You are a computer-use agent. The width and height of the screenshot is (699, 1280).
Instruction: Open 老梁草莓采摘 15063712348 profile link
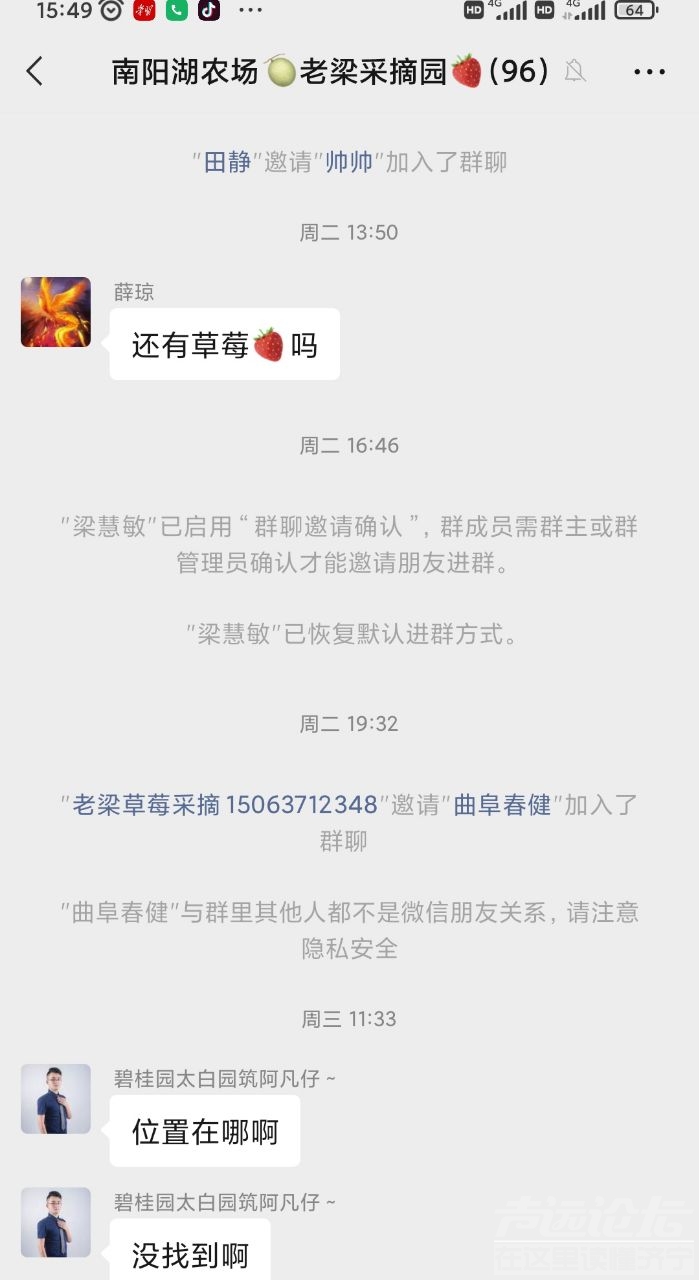point(225,804)
